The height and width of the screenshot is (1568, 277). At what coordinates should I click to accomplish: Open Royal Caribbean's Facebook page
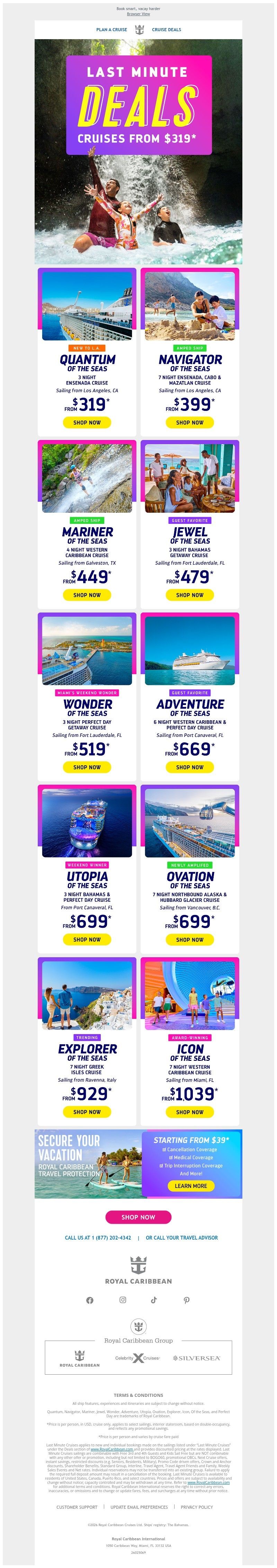pos(90,1300)
